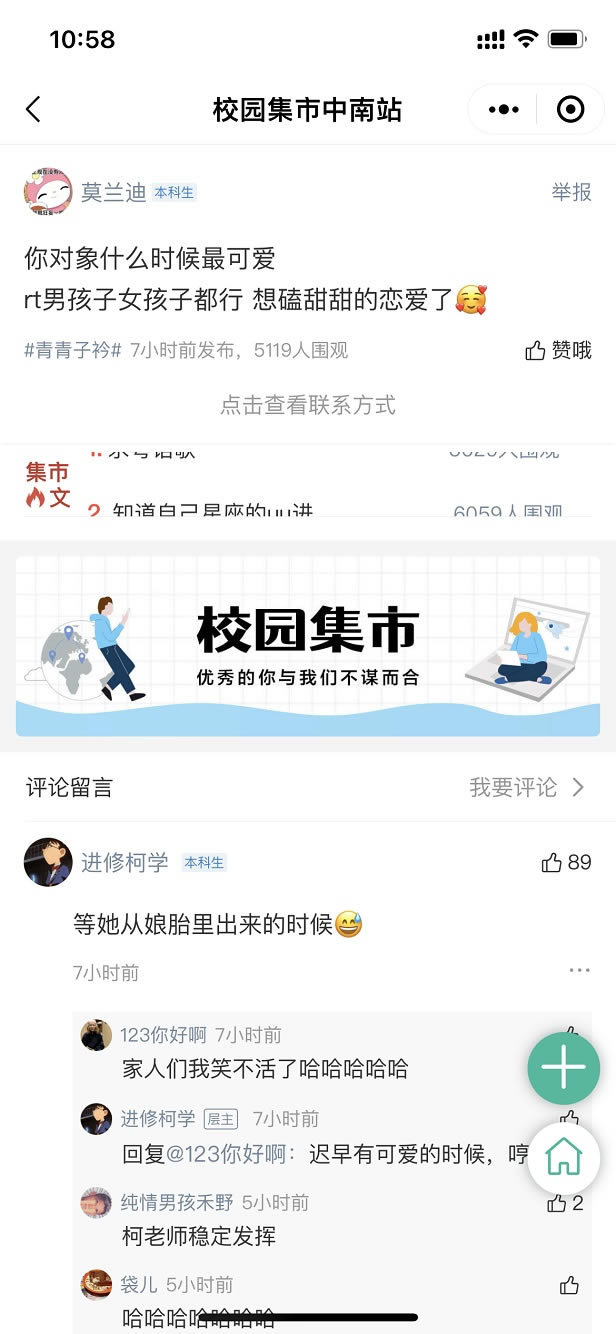
Task: Go back using the top-left arrow
Action: click(x=33, y=109)
